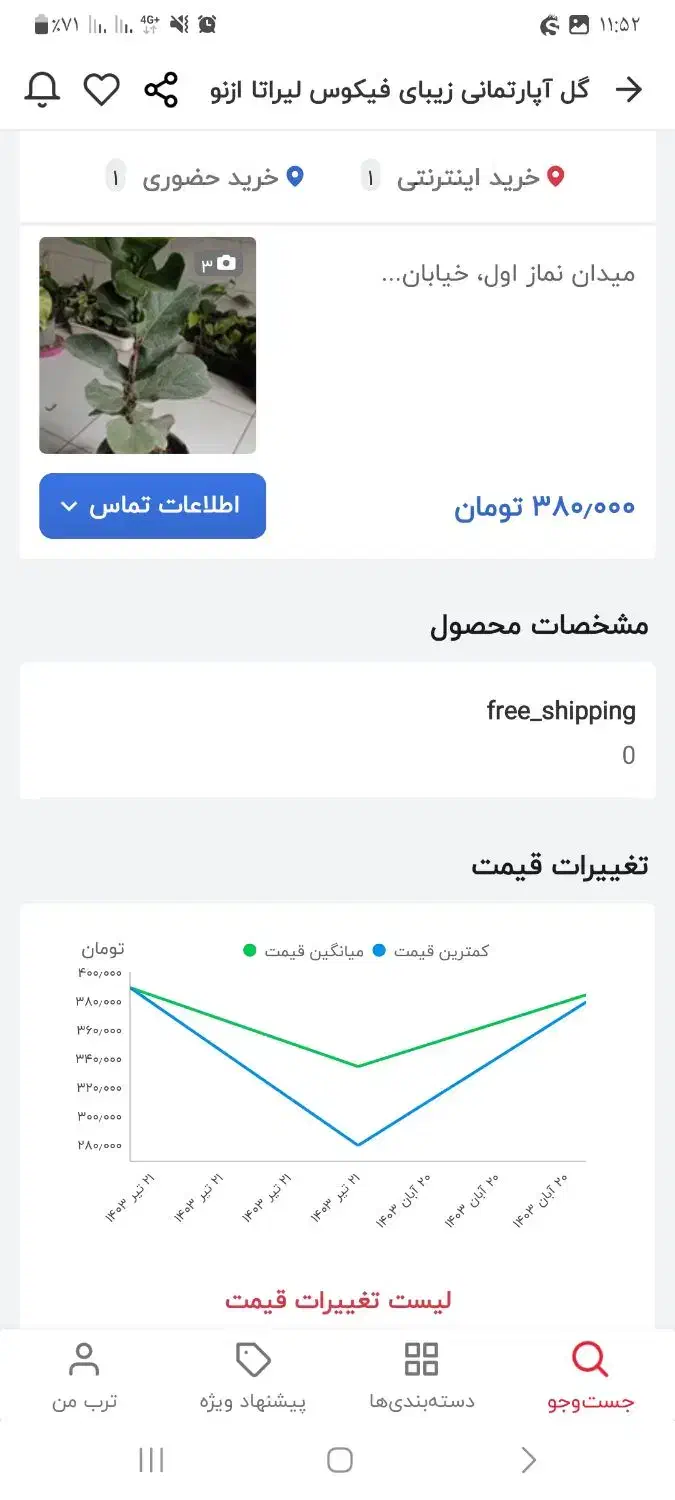Open the ficus plant photo
This screenshot has width=675, height=1500.
coord(148,345)
